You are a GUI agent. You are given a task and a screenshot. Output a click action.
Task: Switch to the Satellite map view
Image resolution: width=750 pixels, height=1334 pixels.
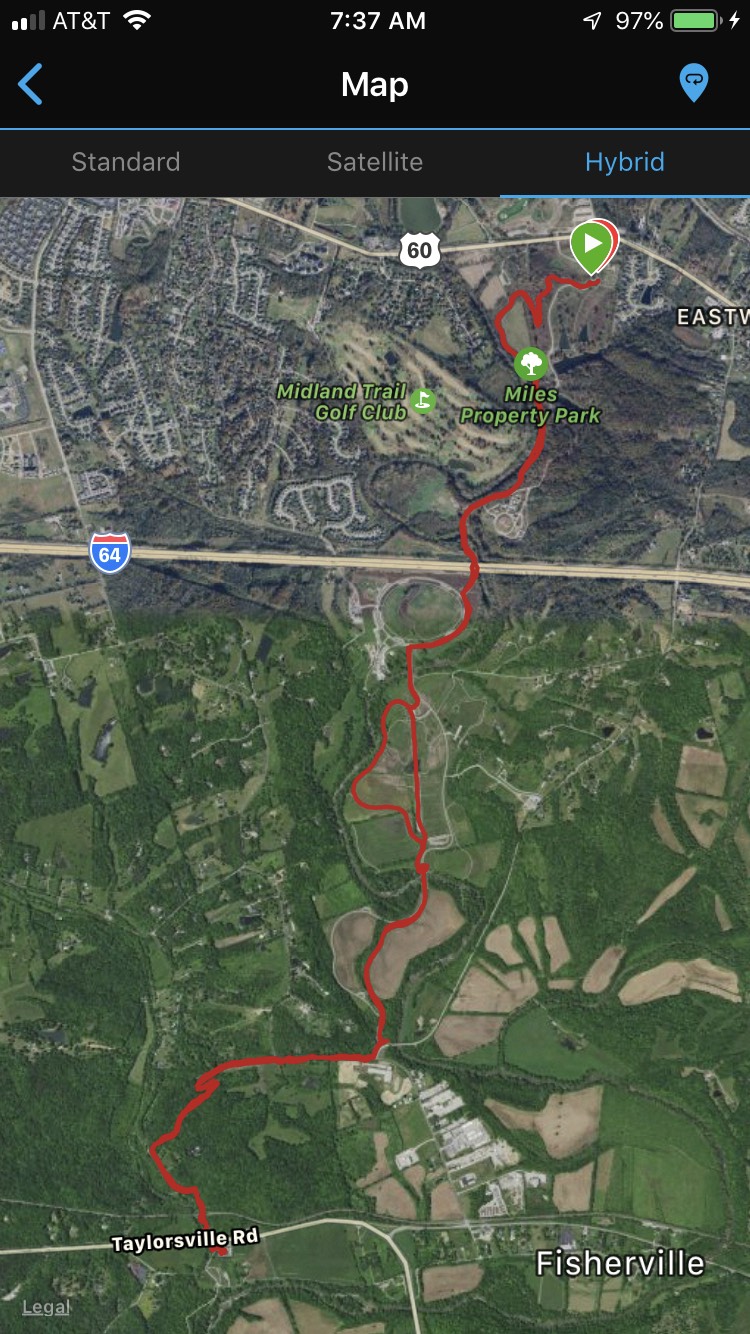tap(375, 162)
